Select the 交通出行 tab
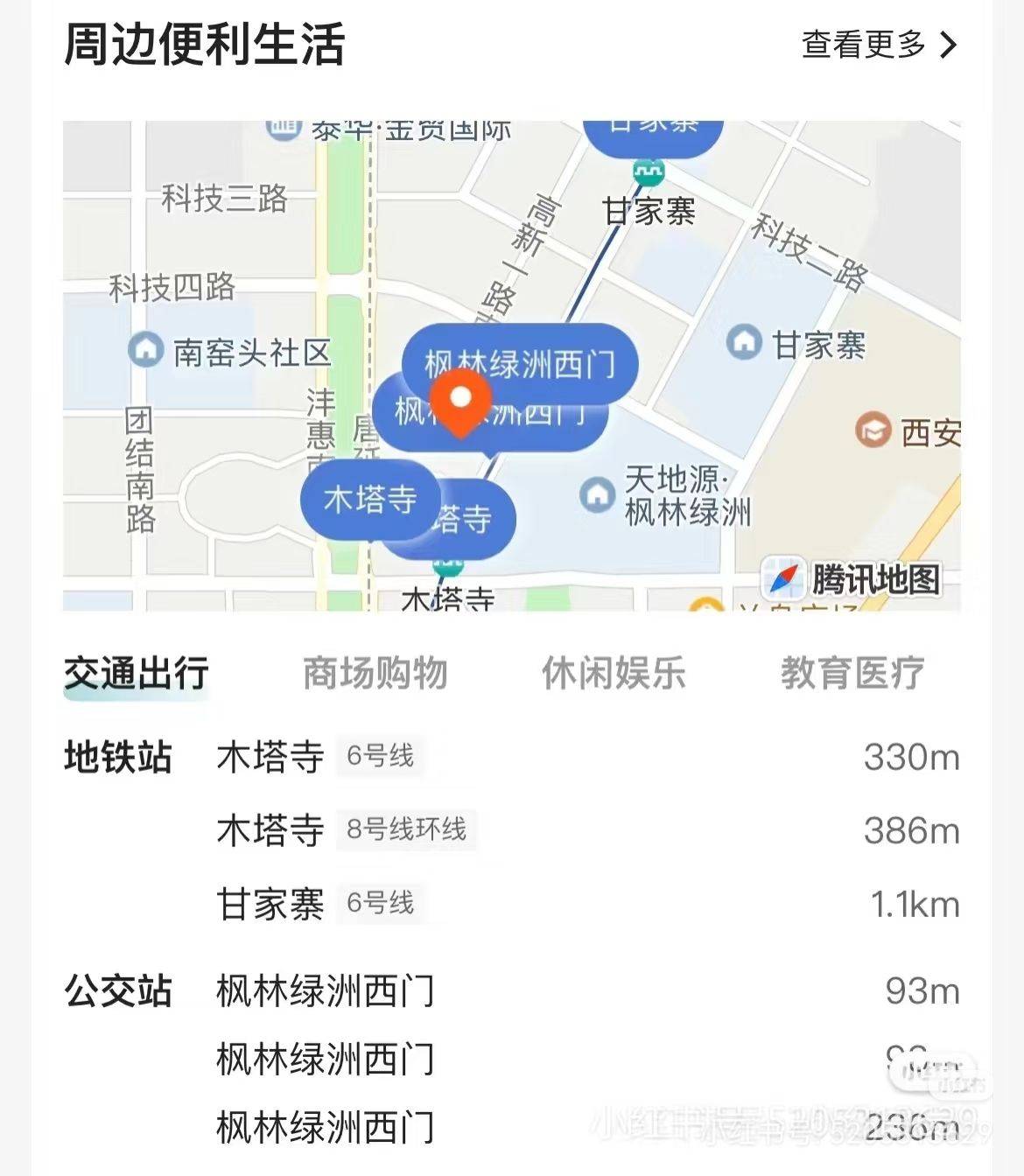 tap(136, 674)
